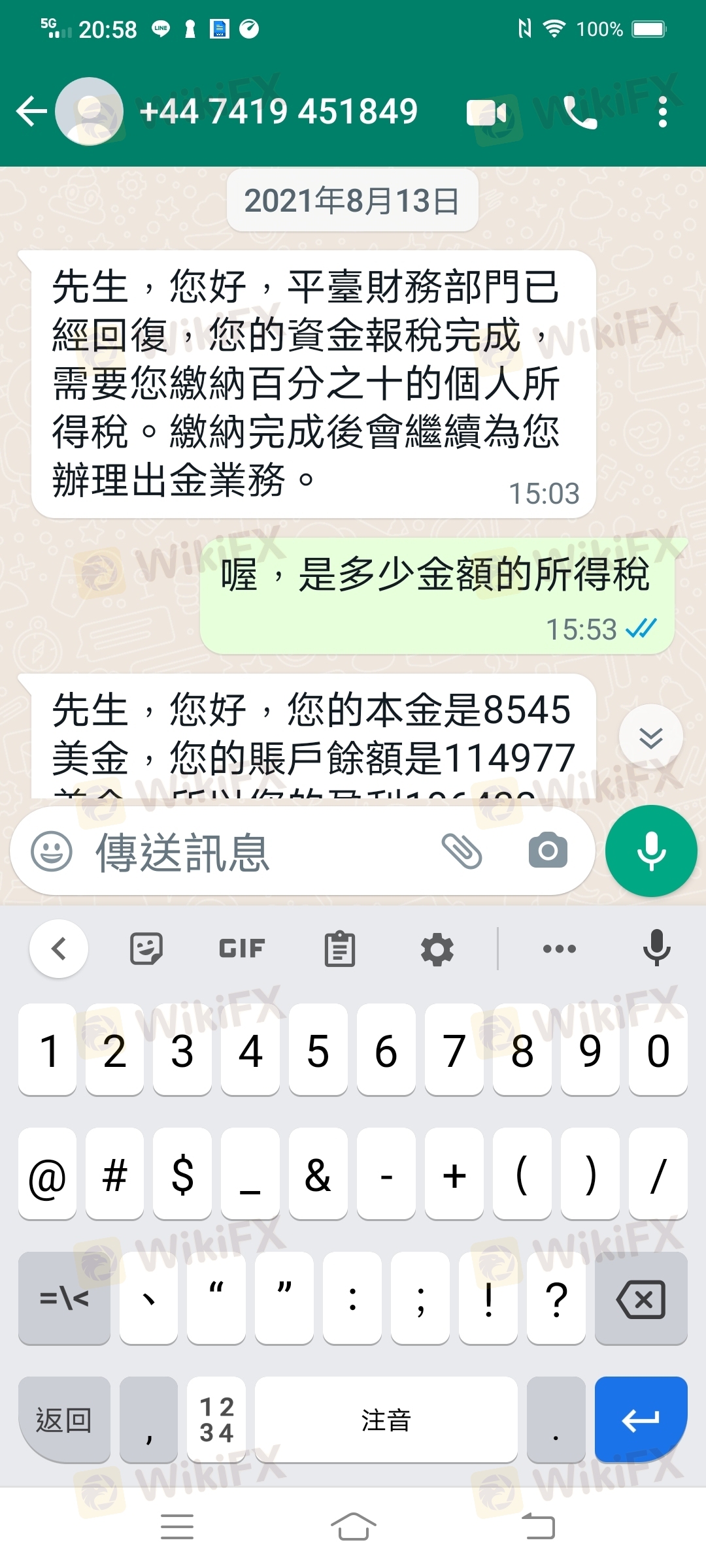Switch keyboard back with 返回 key
Screen dimensions: 706x1568
[64, 1420]
